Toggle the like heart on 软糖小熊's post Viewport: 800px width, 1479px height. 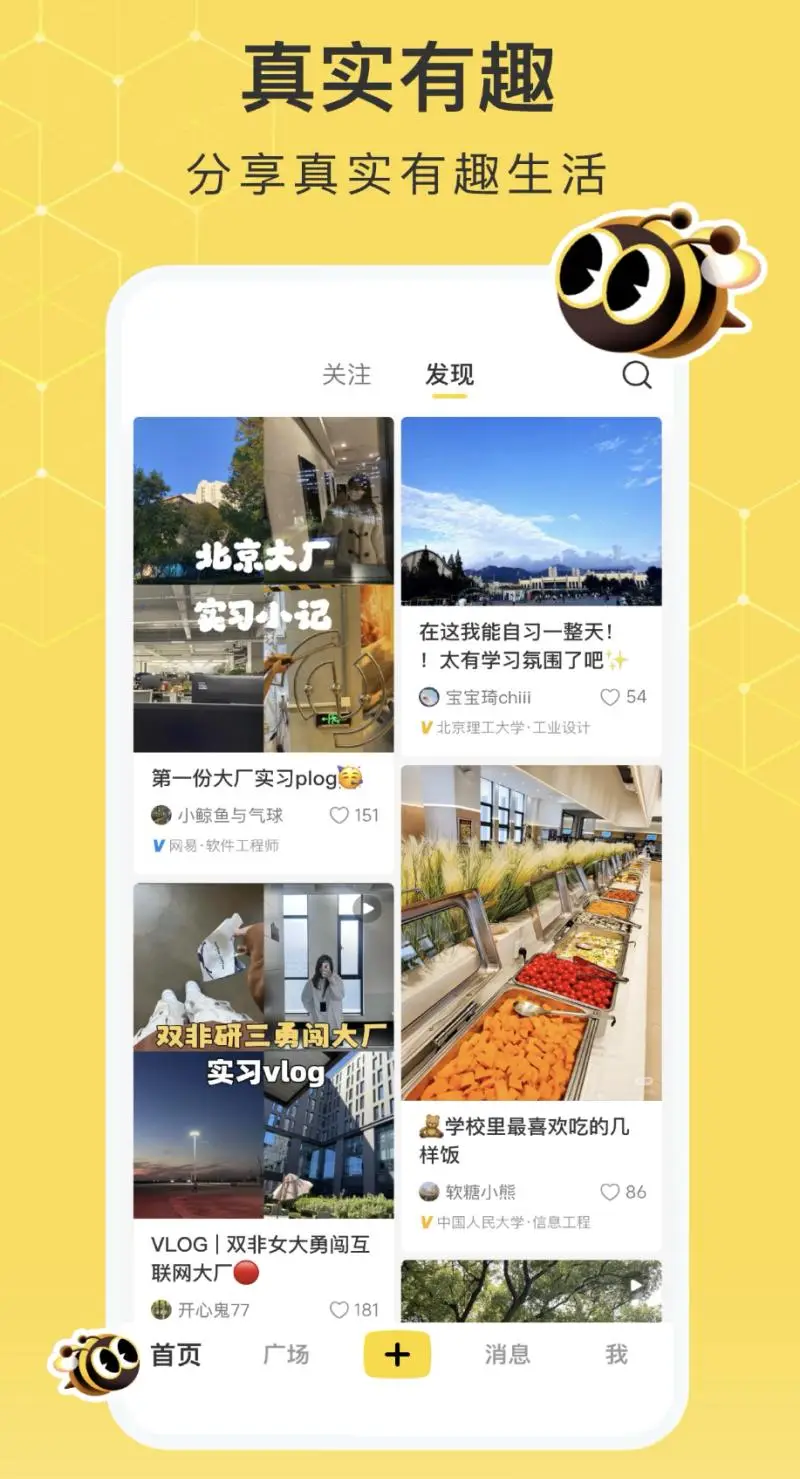(x=610, y=1192)
